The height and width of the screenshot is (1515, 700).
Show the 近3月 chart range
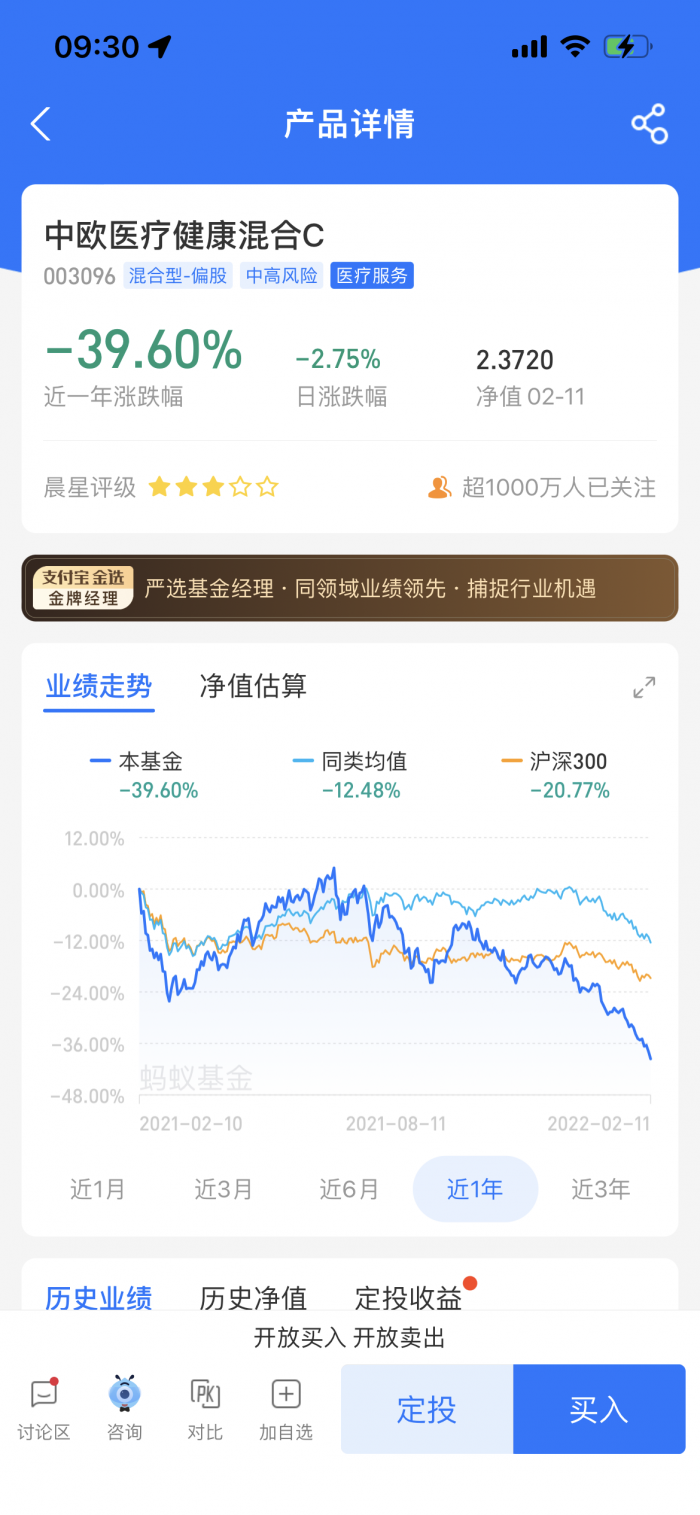[x=223, y=1189]
